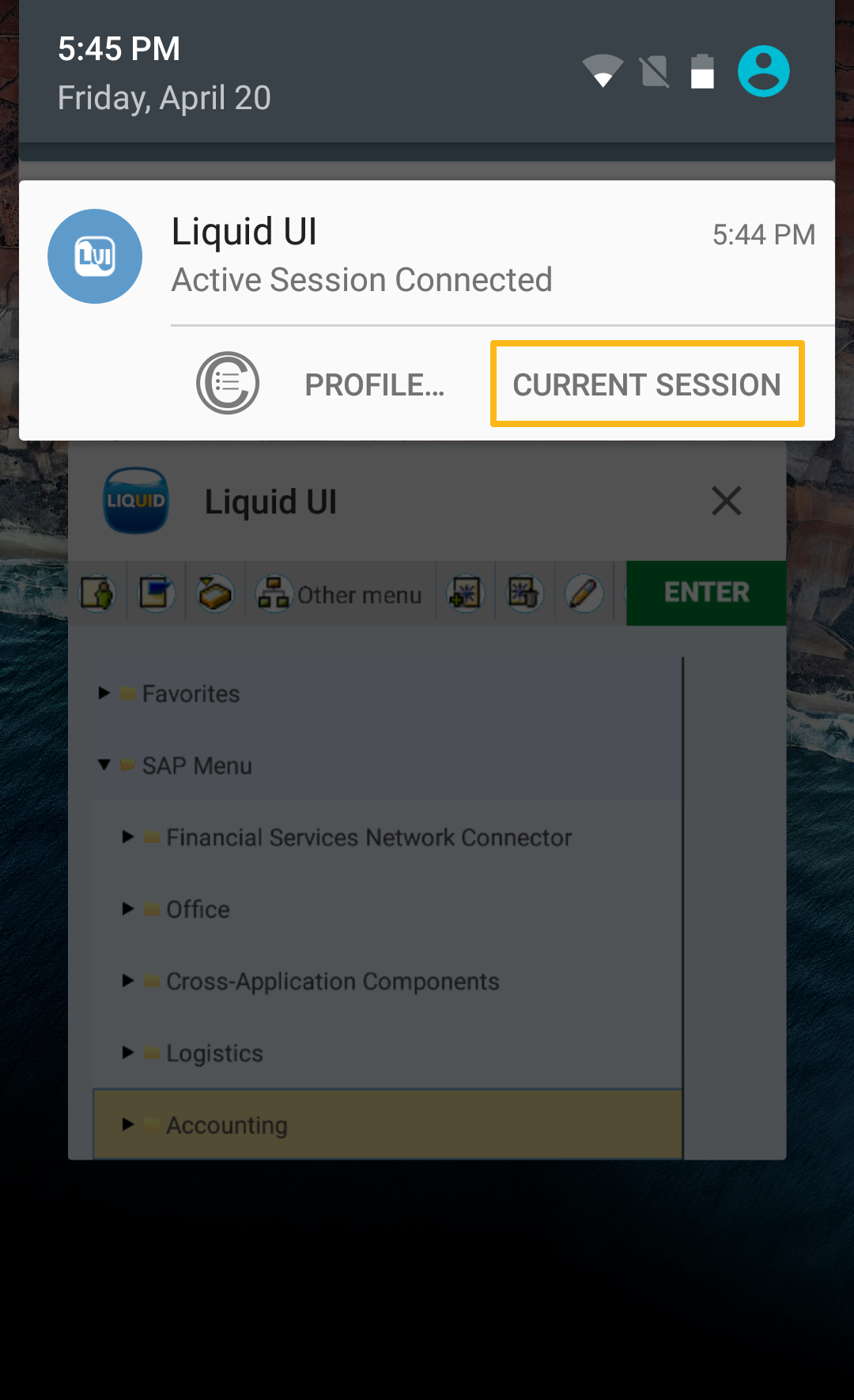
Task: Open the Current Session action
Action: [x=647, y=384]
